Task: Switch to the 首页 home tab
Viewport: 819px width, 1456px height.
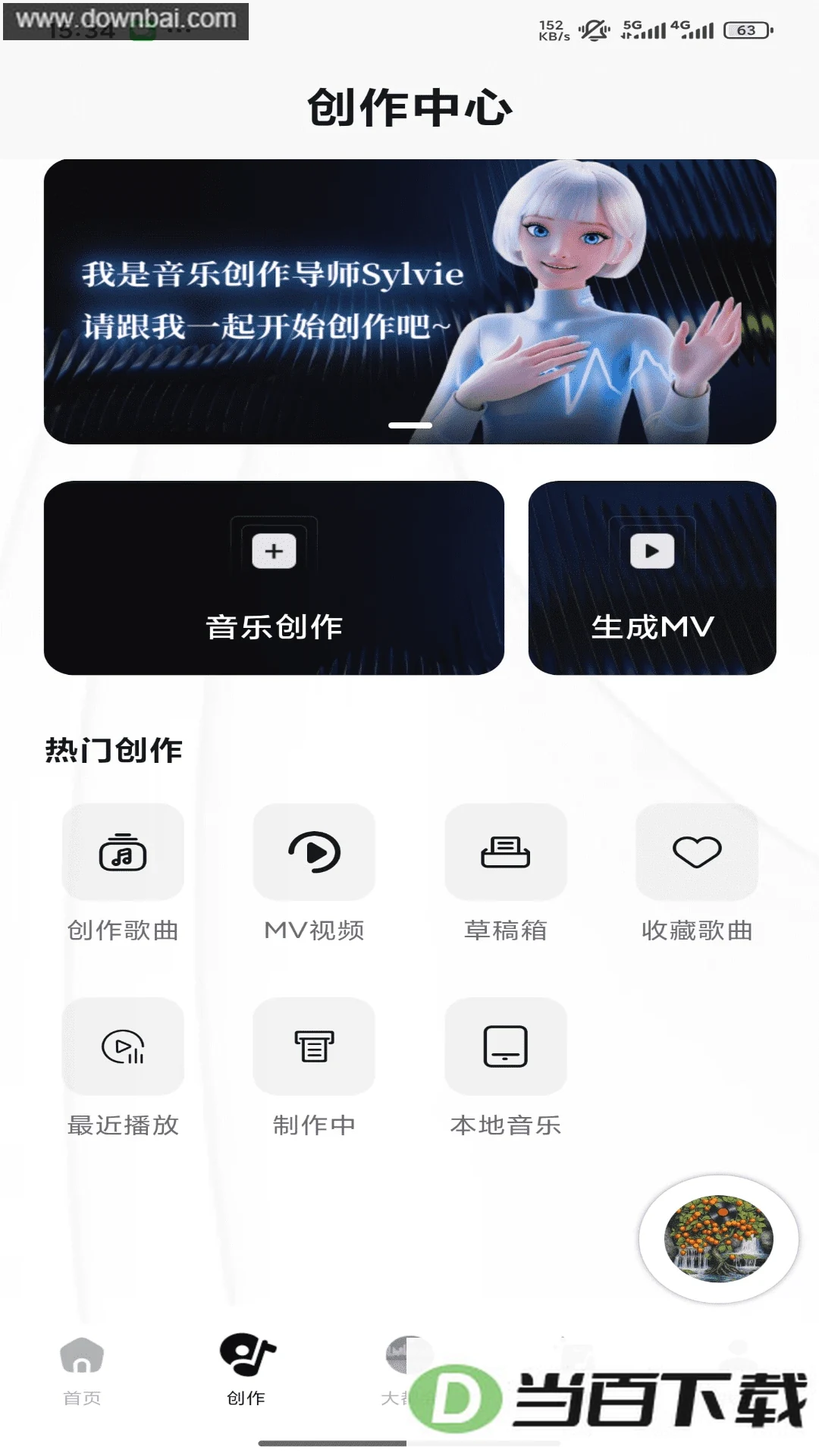Action: 82,1371
